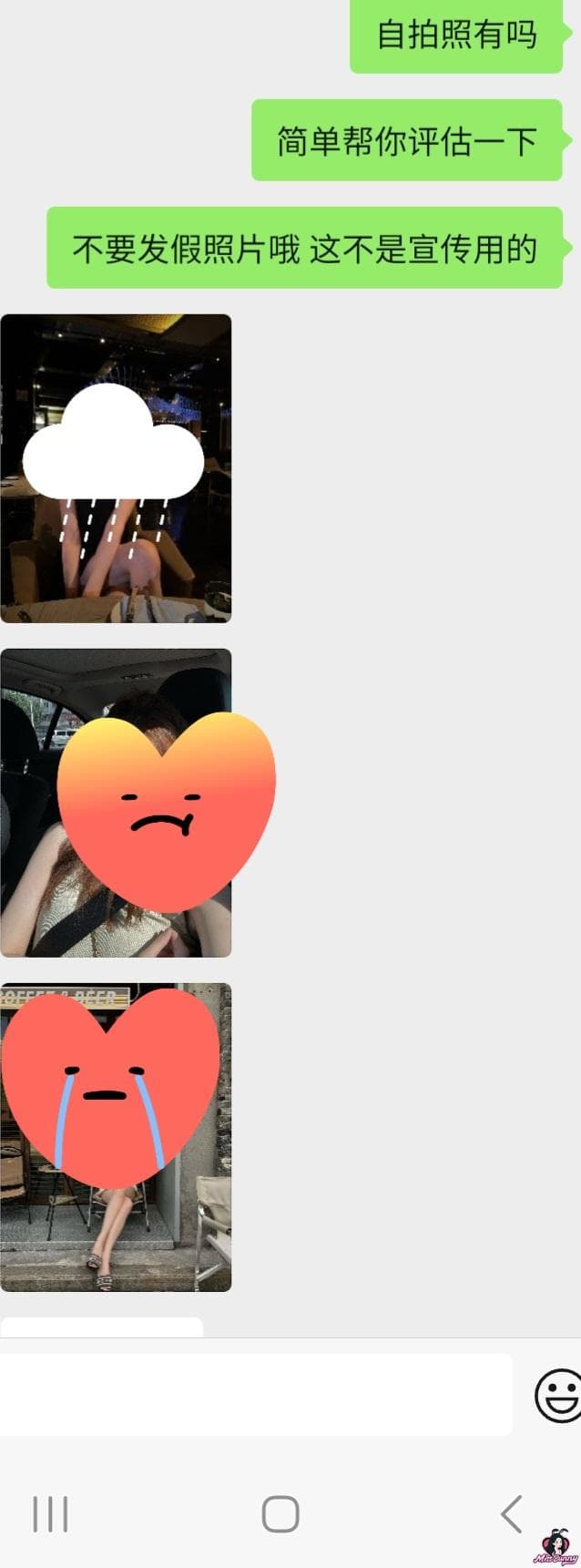Go back with the system back button
This screenshot has width=581, height=1568.
[511, 1513]
